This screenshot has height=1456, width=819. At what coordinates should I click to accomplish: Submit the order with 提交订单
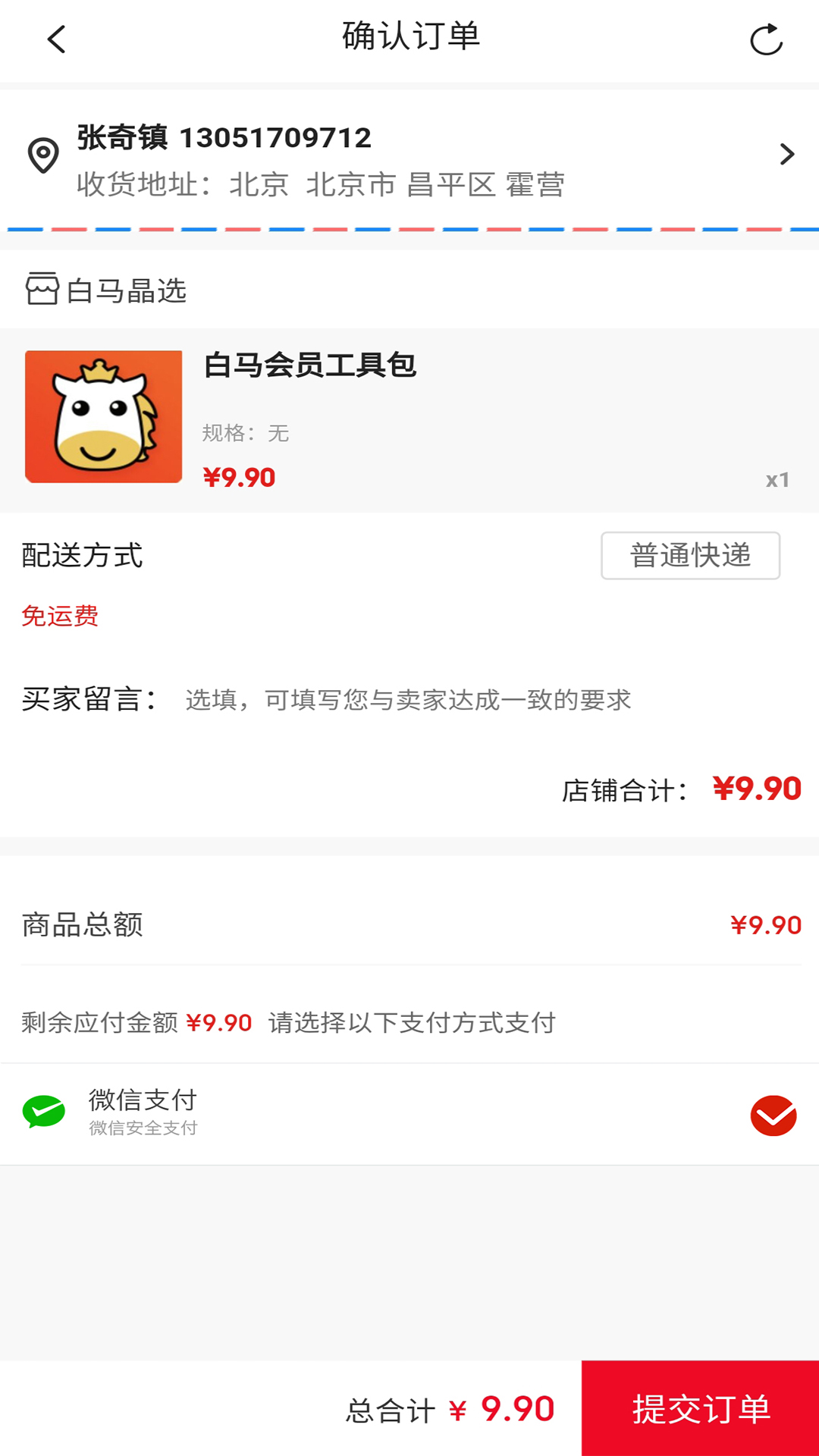pyautogui.click(x=700, y=1408)
